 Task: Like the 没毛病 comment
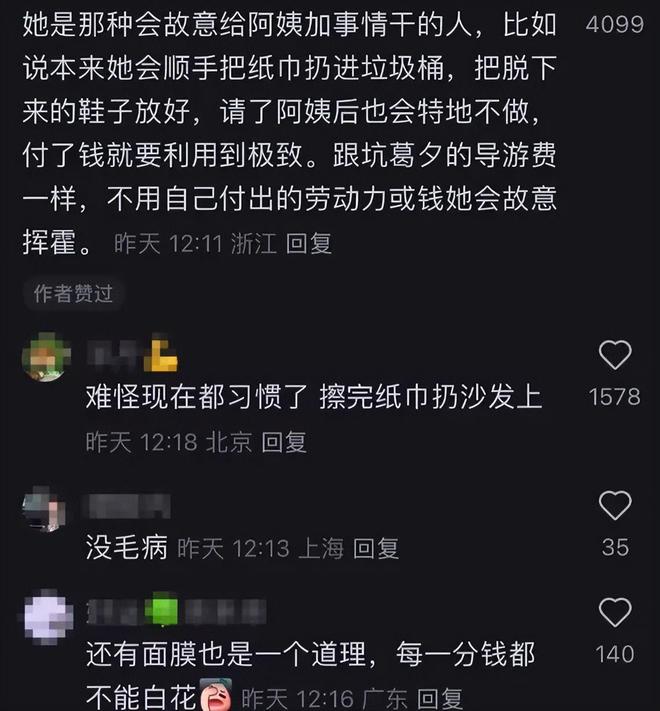pos(614,506)
